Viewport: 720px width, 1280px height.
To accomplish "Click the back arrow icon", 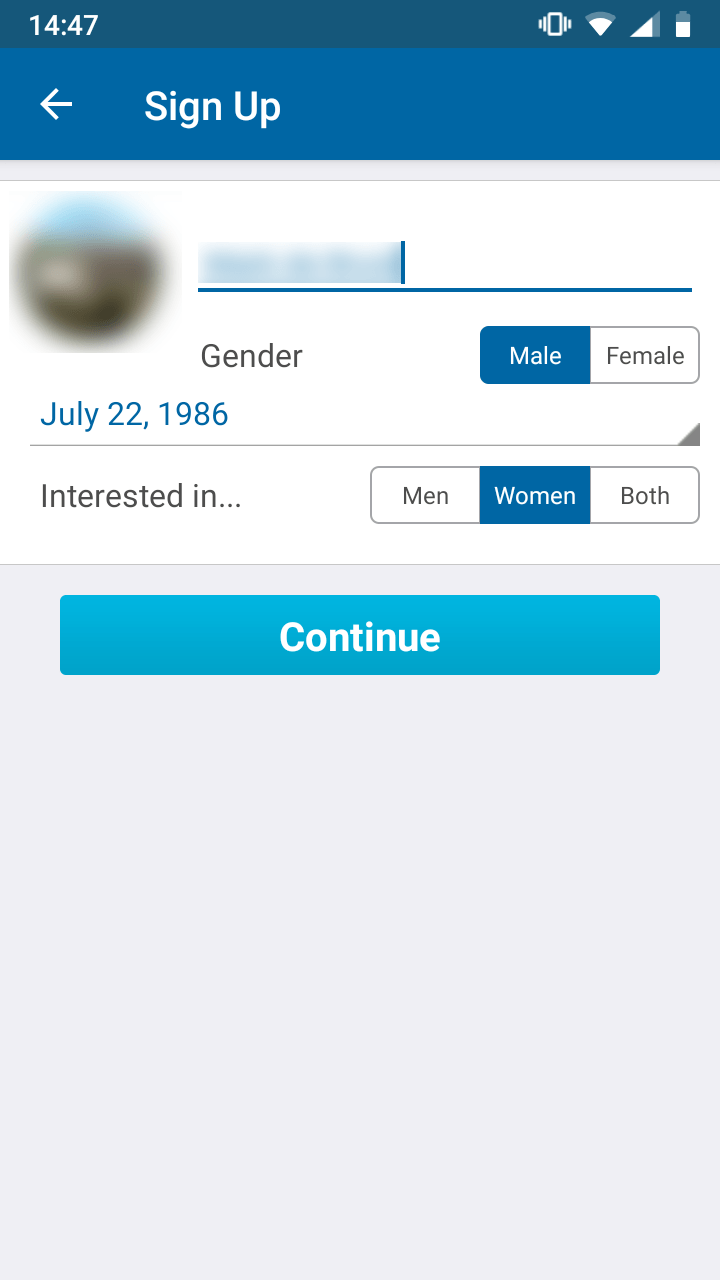I will pyautogui.click(x=56, y=103).
